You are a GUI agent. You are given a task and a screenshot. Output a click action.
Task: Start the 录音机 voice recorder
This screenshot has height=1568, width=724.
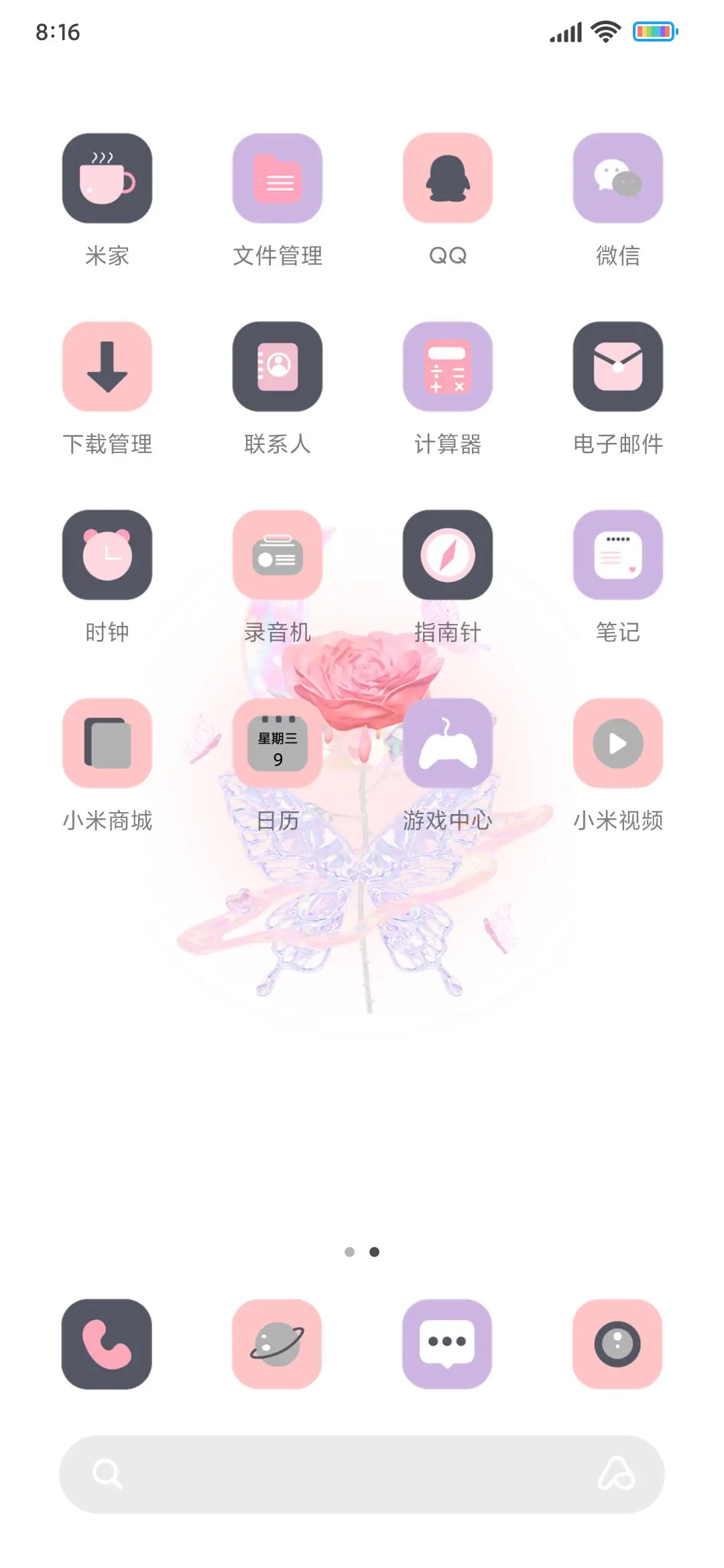(x=278, y=555)
